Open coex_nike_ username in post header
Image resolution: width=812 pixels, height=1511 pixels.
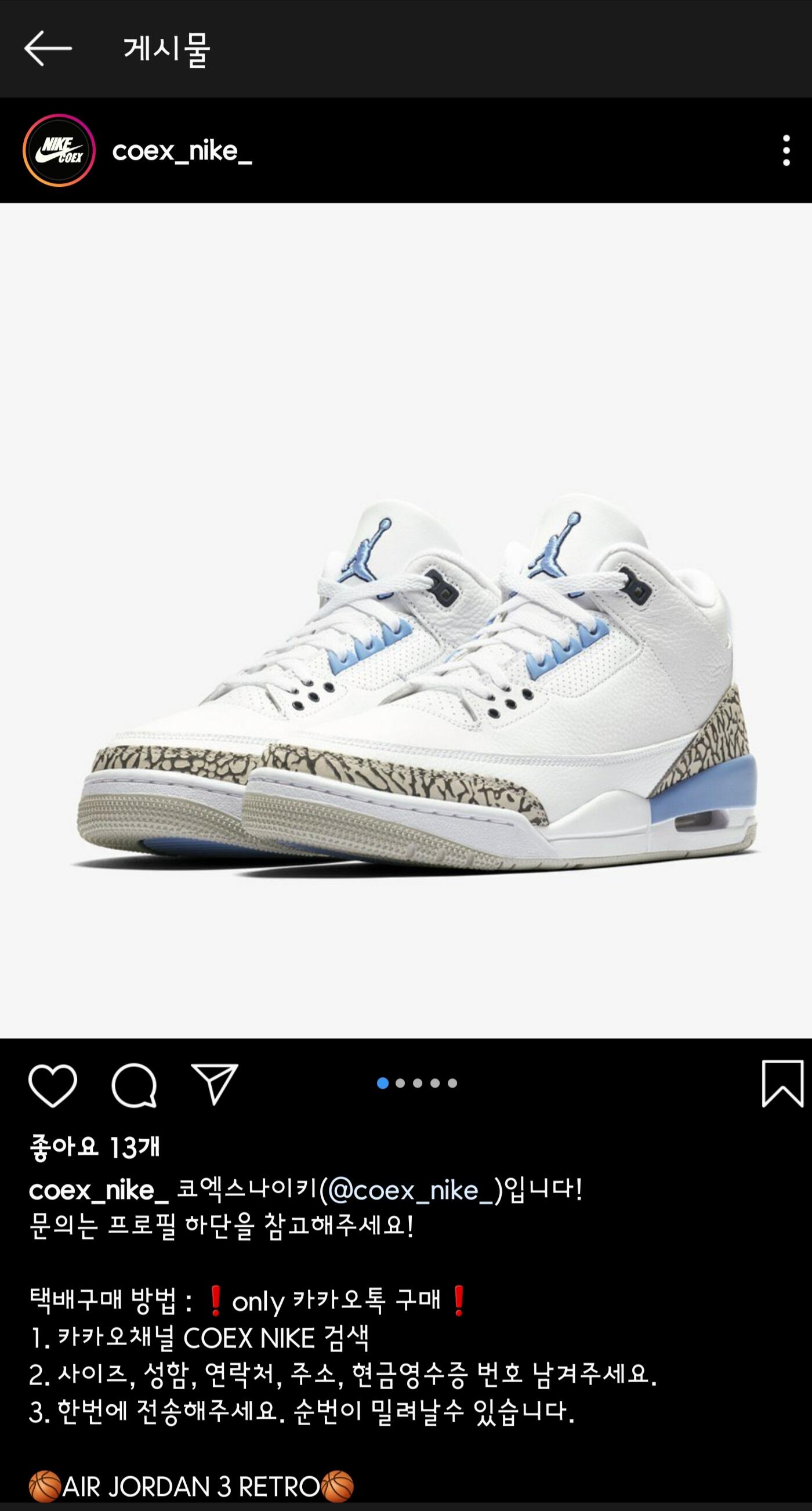(182, 151)
